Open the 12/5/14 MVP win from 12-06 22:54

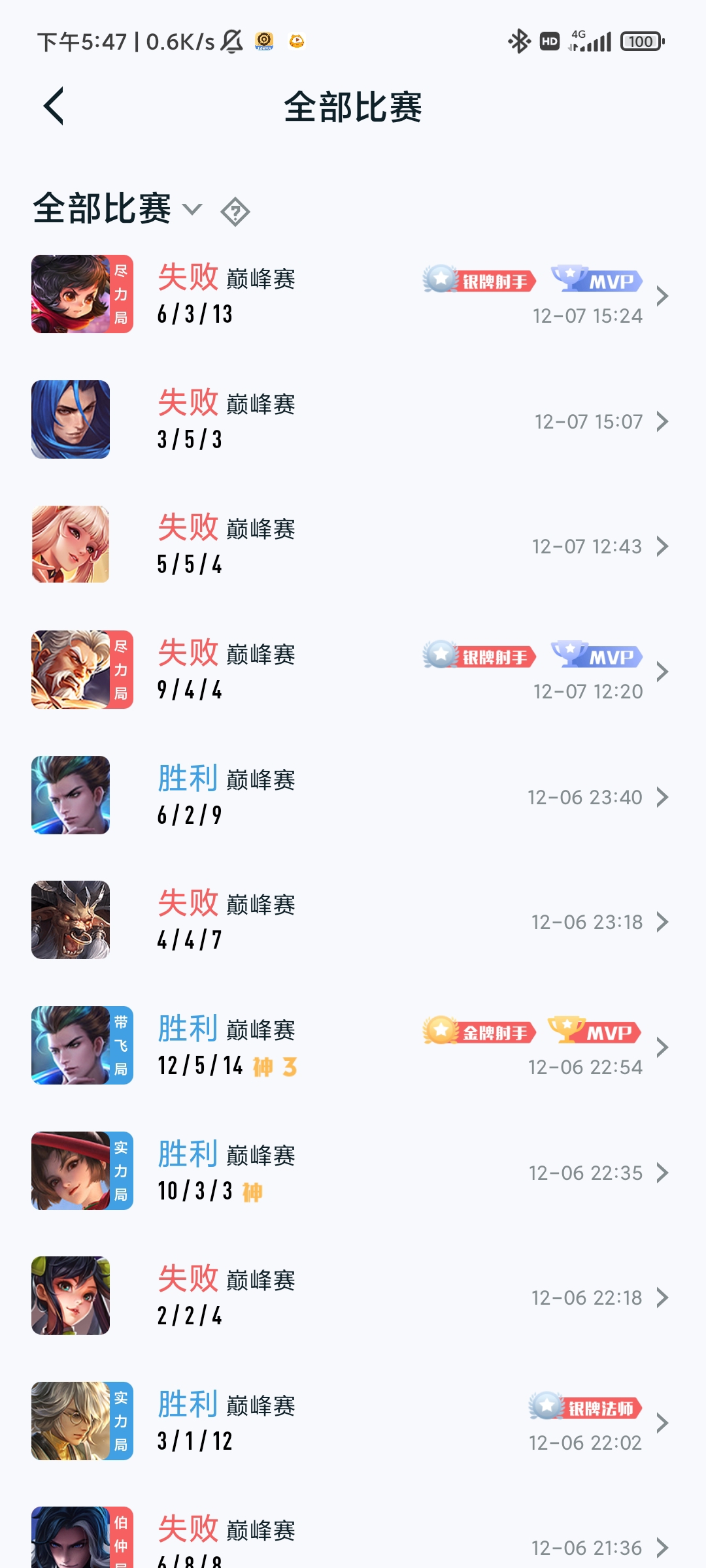353,1046
